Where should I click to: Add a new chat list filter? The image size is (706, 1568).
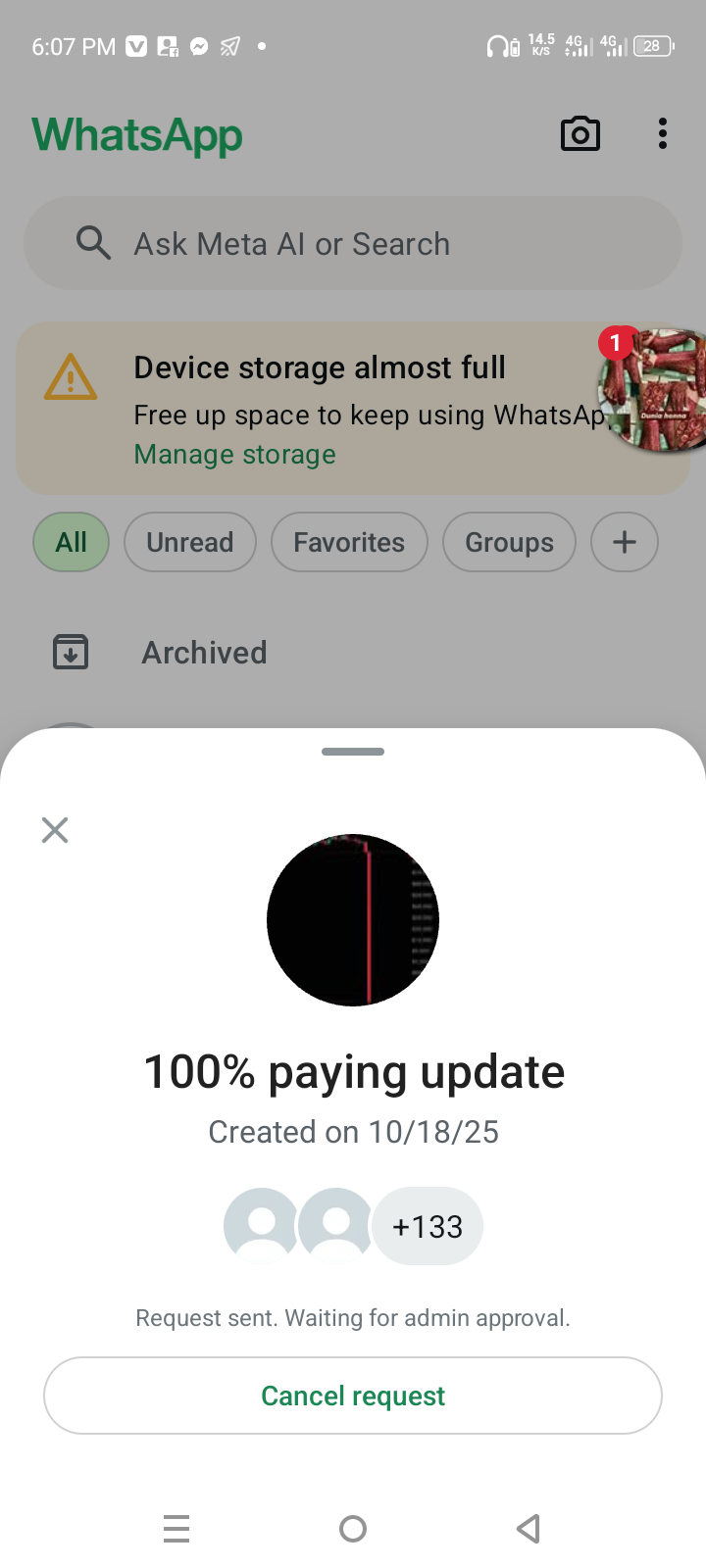pos(625,542)
